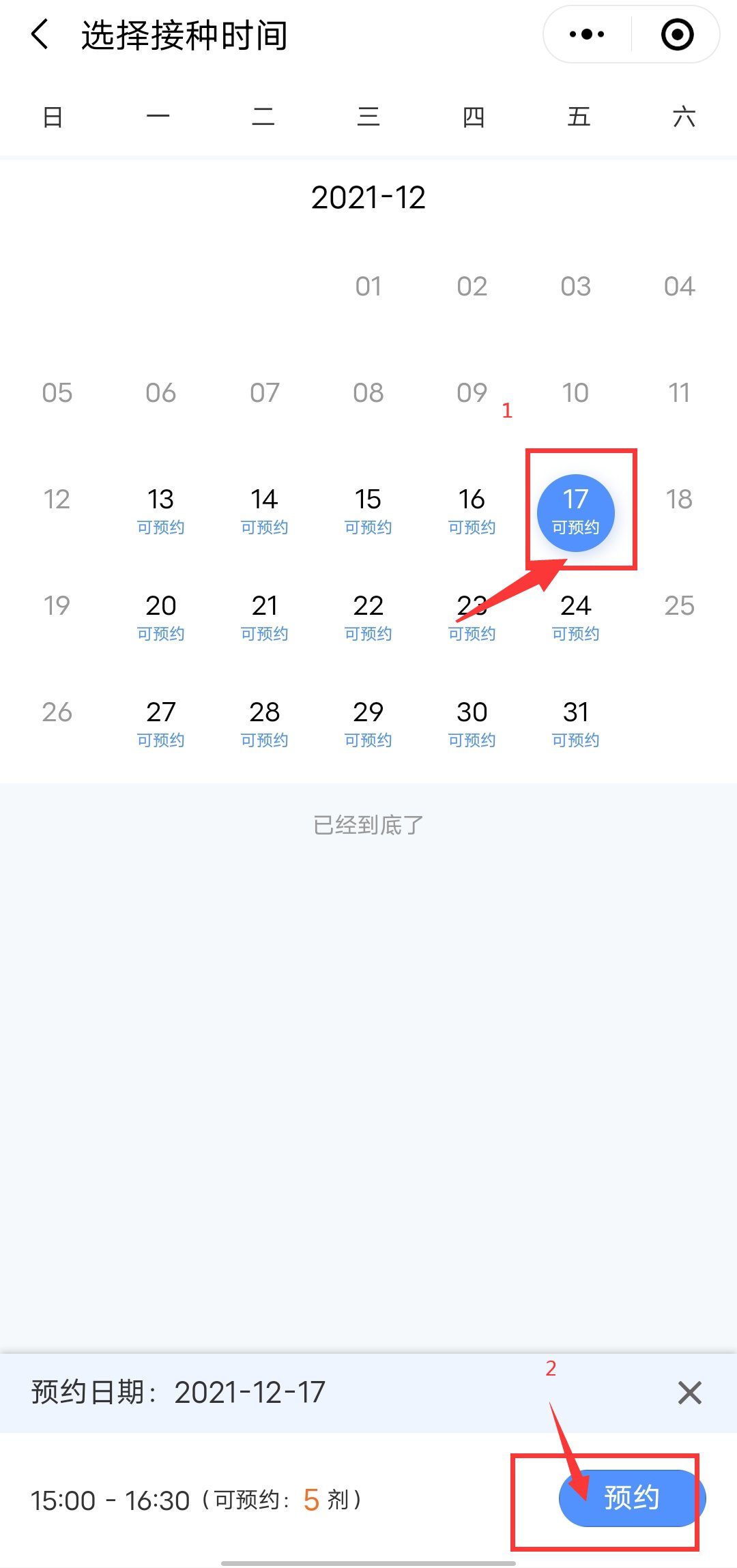737x1568 pixels.
Task: Select December 20 on the calendar
Action: 161,615
